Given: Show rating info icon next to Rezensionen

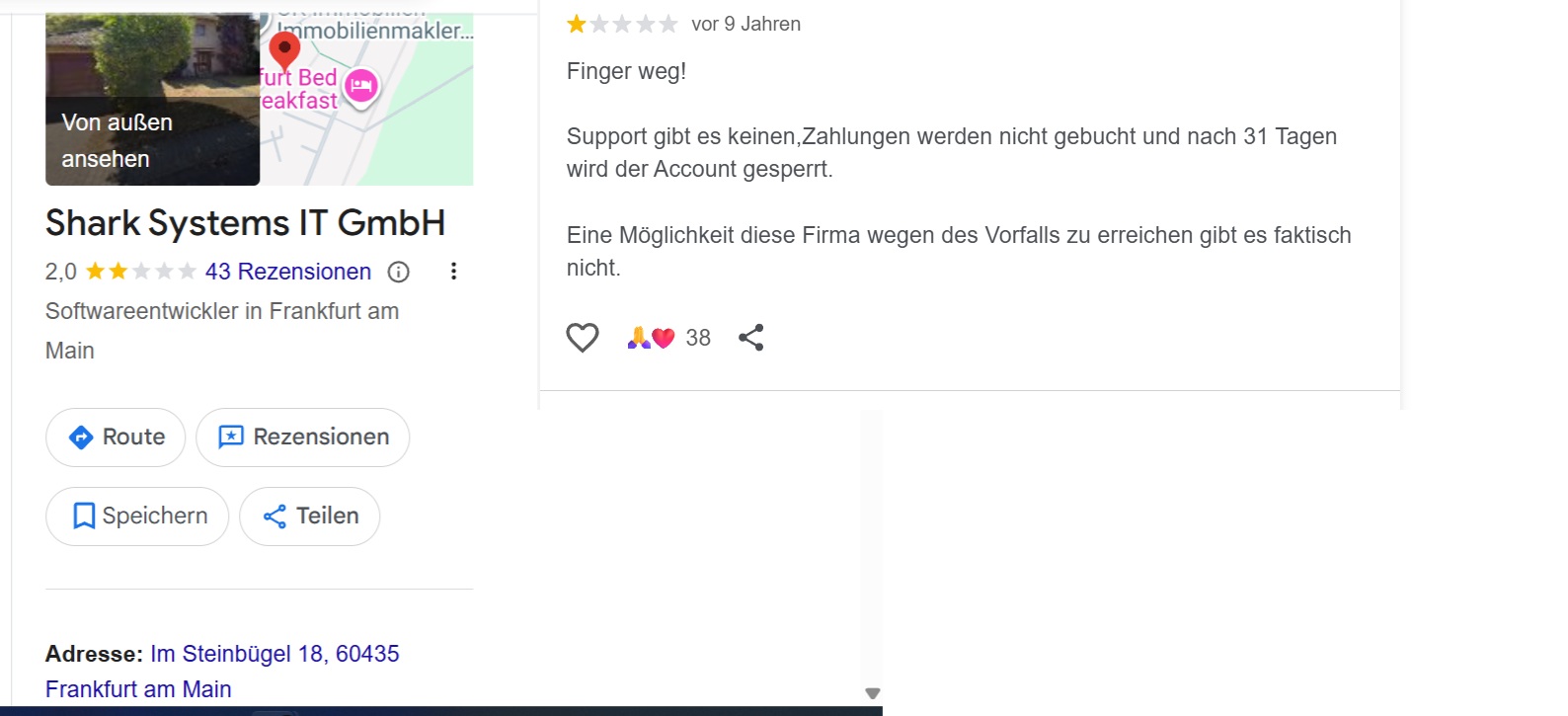Looking at the screenshot, I should coord(399,272).
